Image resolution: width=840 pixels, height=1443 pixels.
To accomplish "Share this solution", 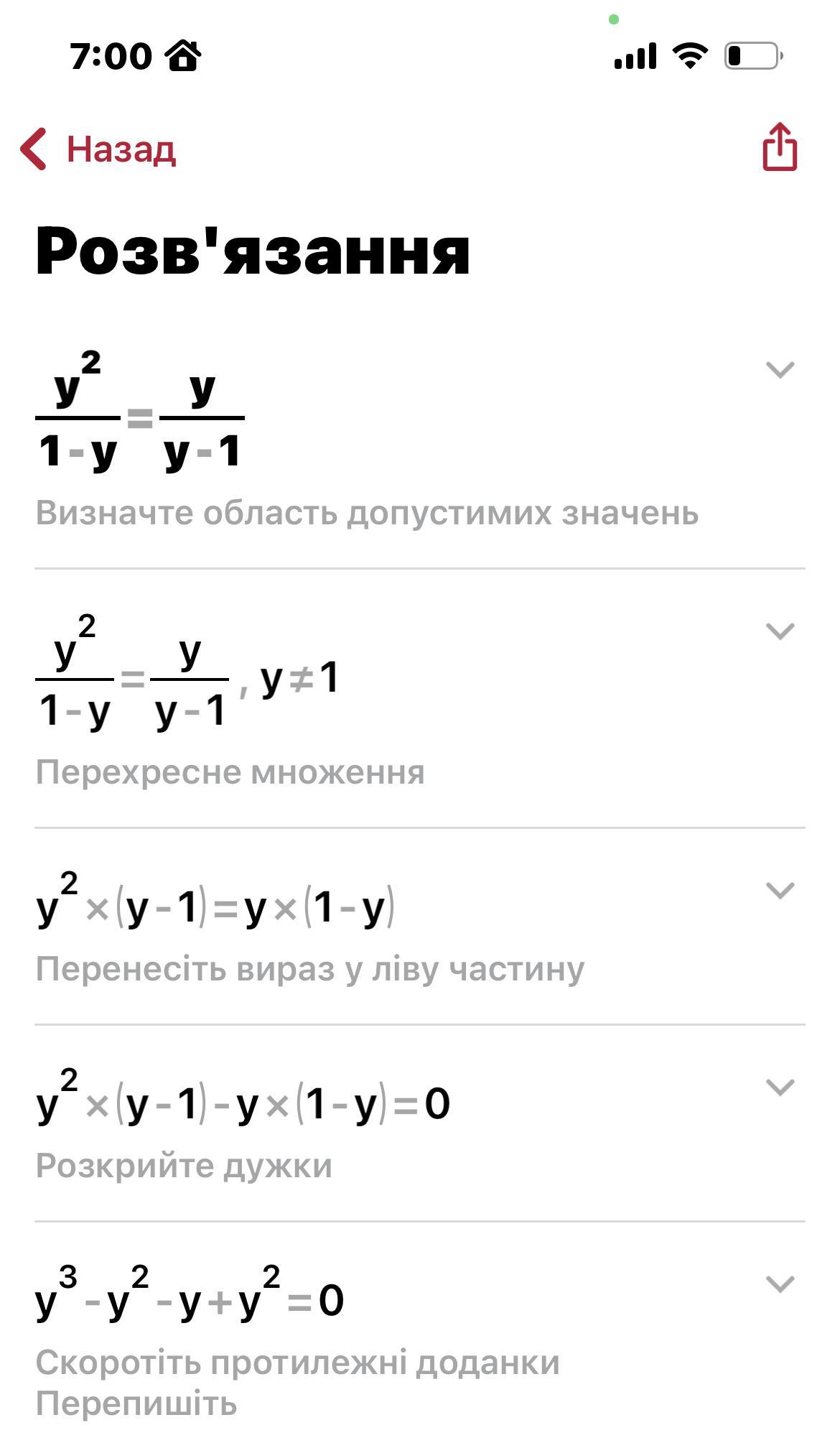I will click(x=779, y=147).
